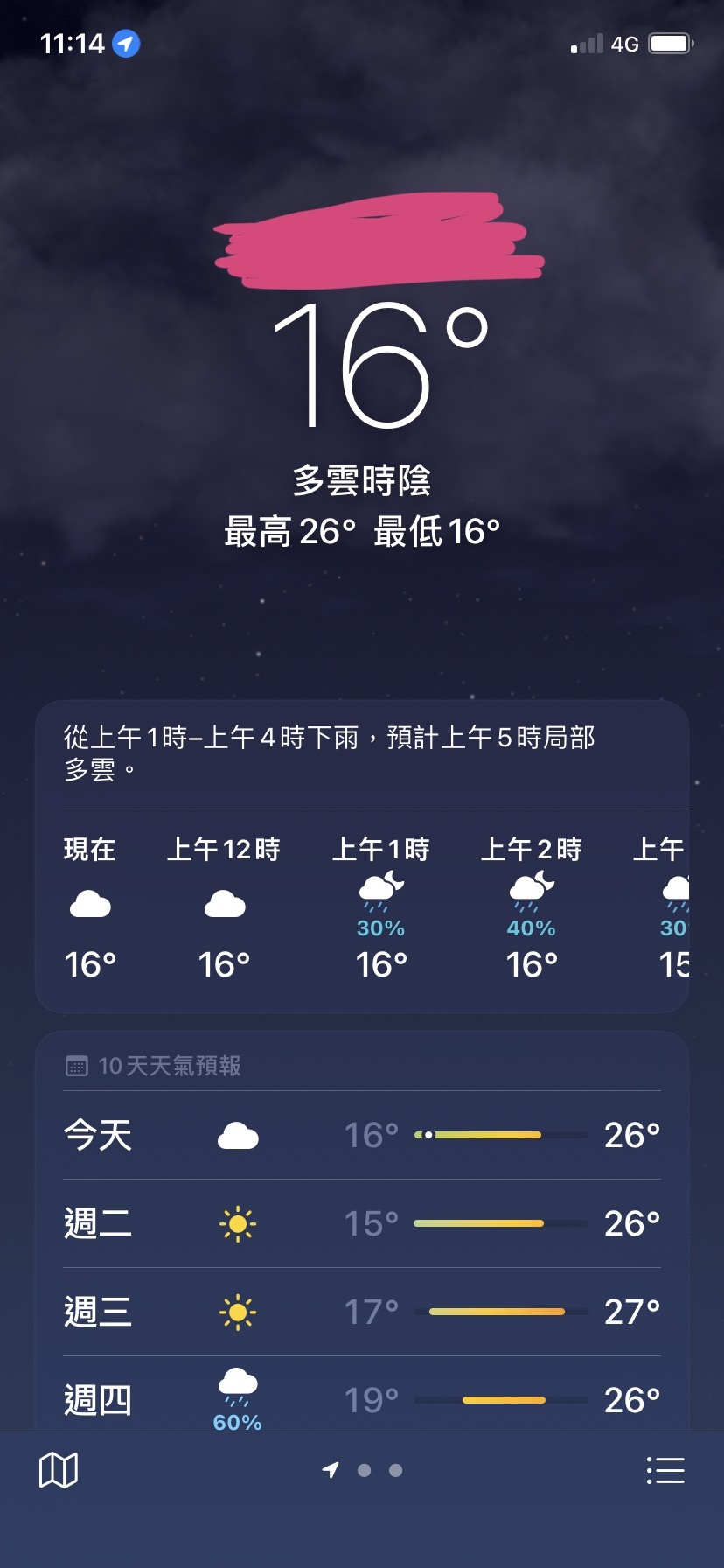Open the 週二 forecast row
Viewport: 724px width, 1568px height.
point(362,1223)
